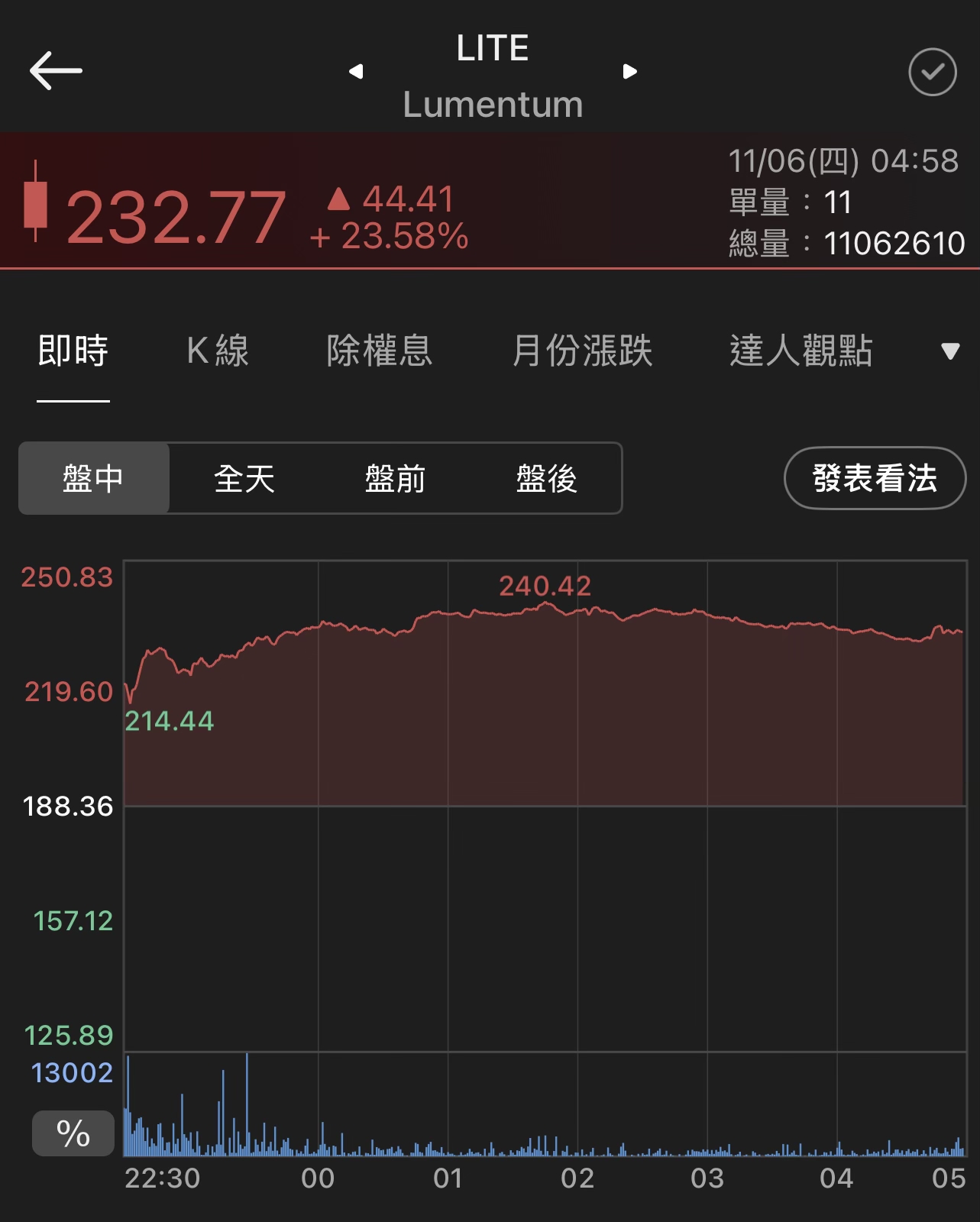Open the Lumentum stock name selector

click(x=493, y=102)
